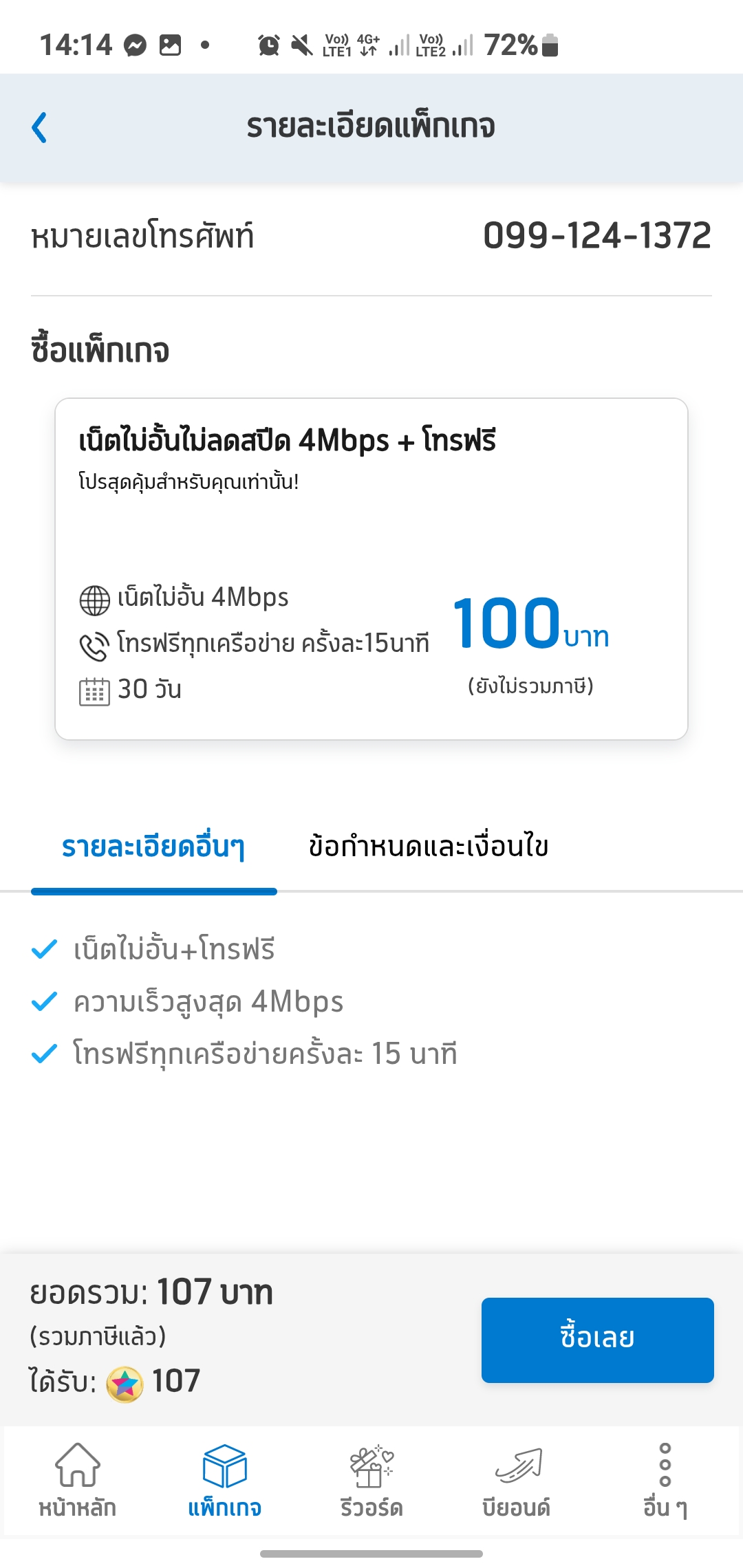Viewport: 743px width, 1568px height.
Task: Tap the ซื้อเลย buy button
Action: pos(597,1340)
